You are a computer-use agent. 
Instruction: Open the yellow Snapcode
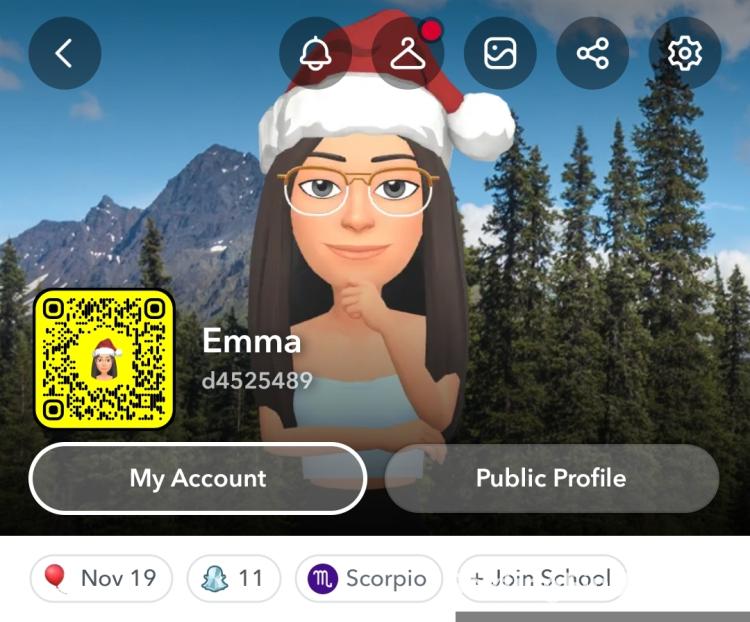[x=105, y=360]
